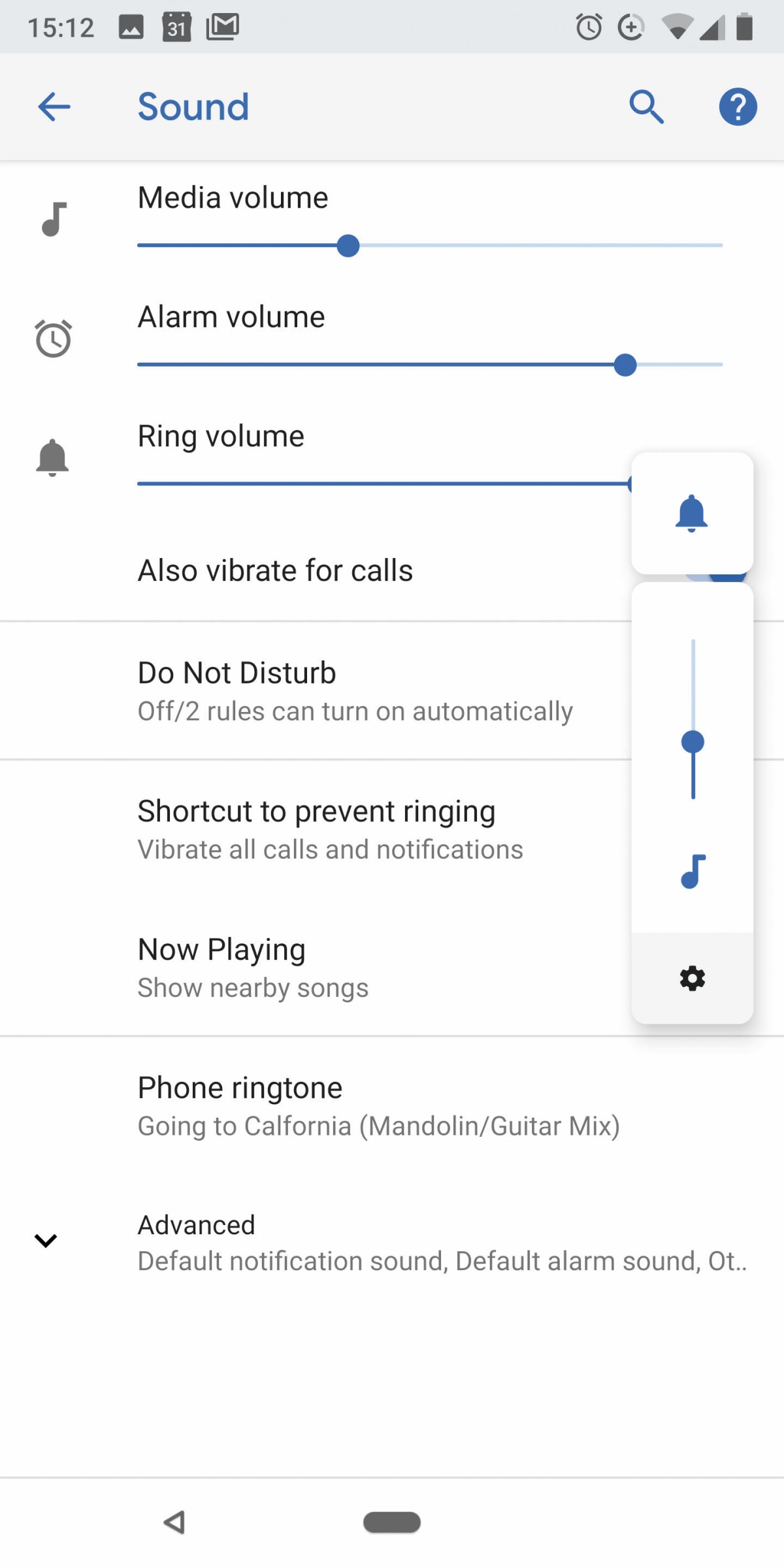Toggle ringer mode with the blue bell
Image resolution: width=784 pixels, height=1568 pixels.
(x=692, y=514)
